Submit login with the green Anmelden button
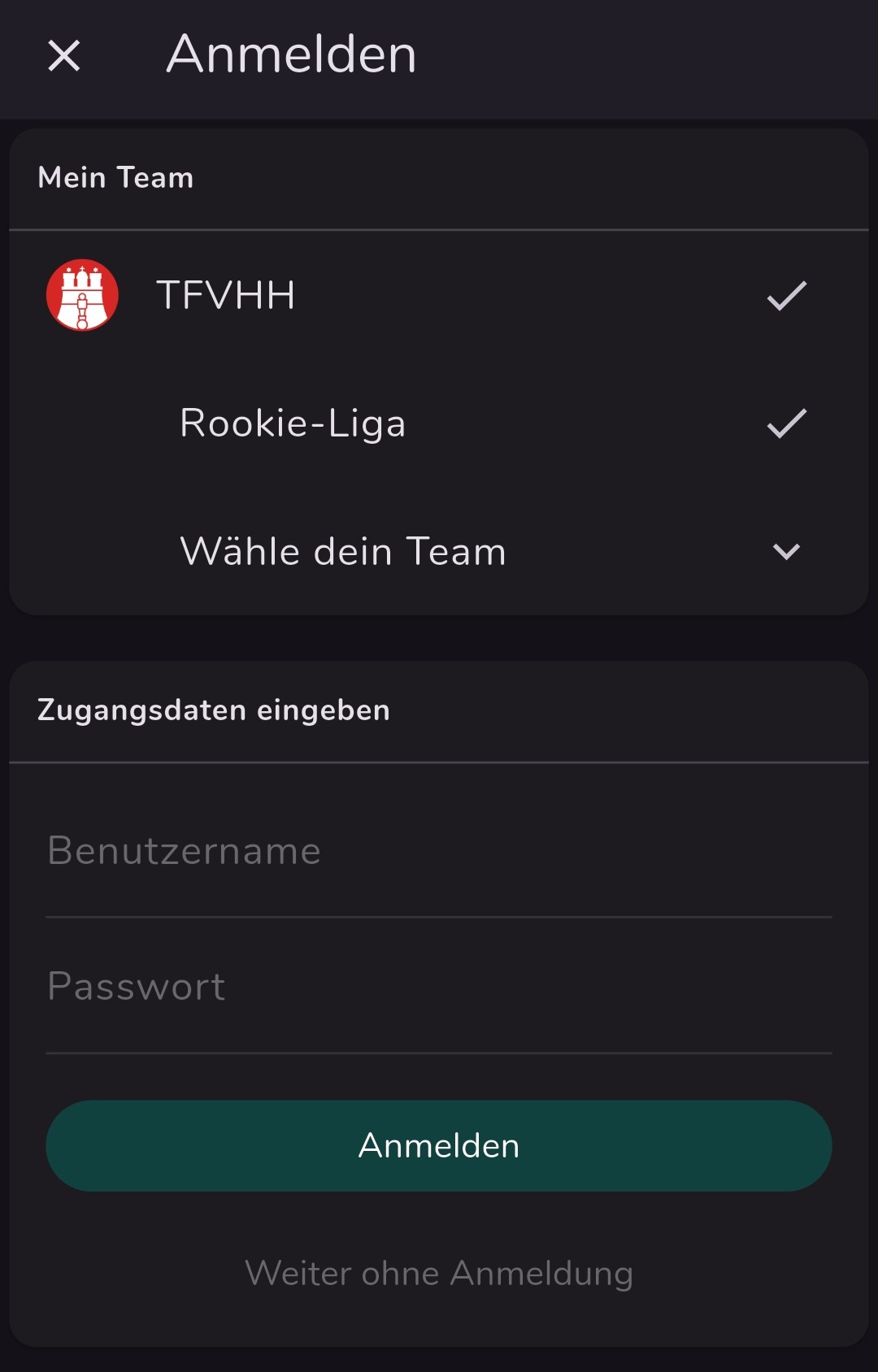 (438, 1145)
